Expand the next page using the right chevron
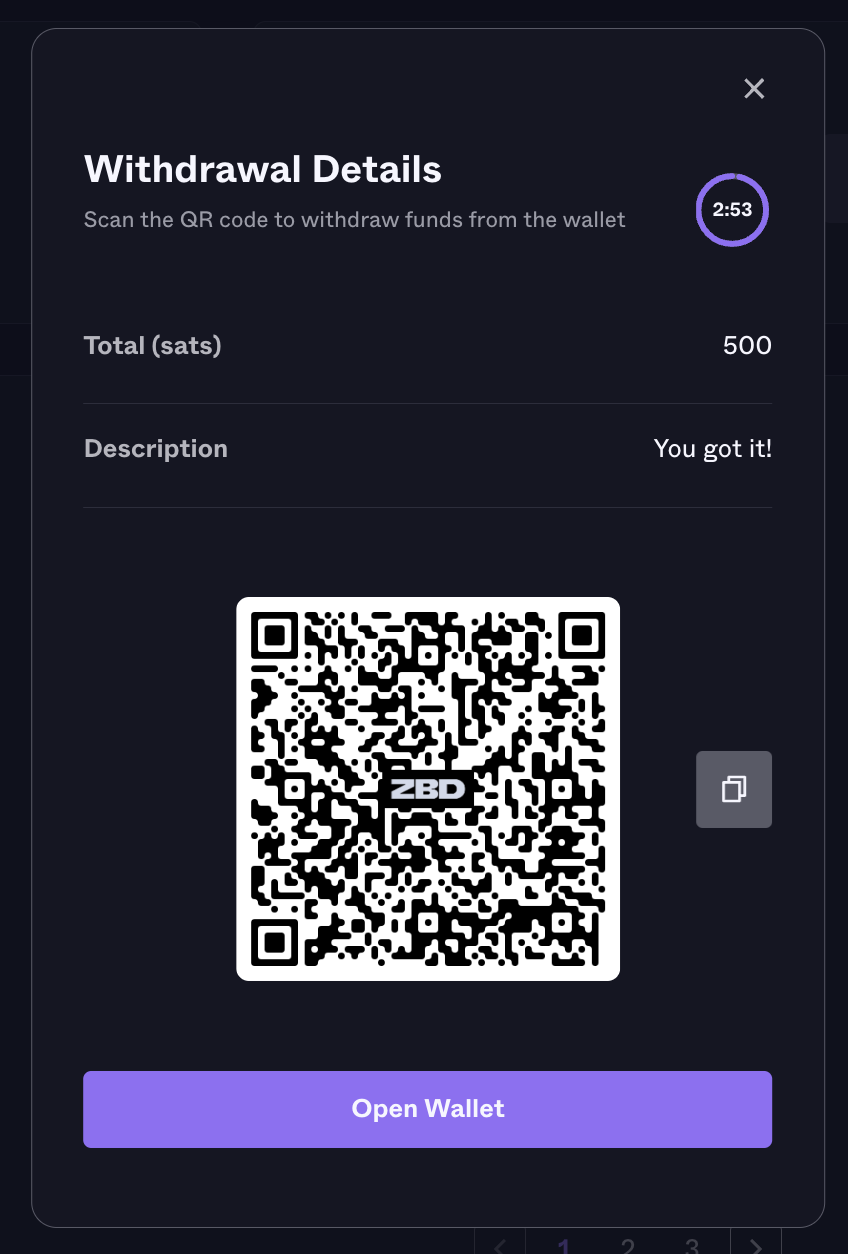 point(756,1245)
